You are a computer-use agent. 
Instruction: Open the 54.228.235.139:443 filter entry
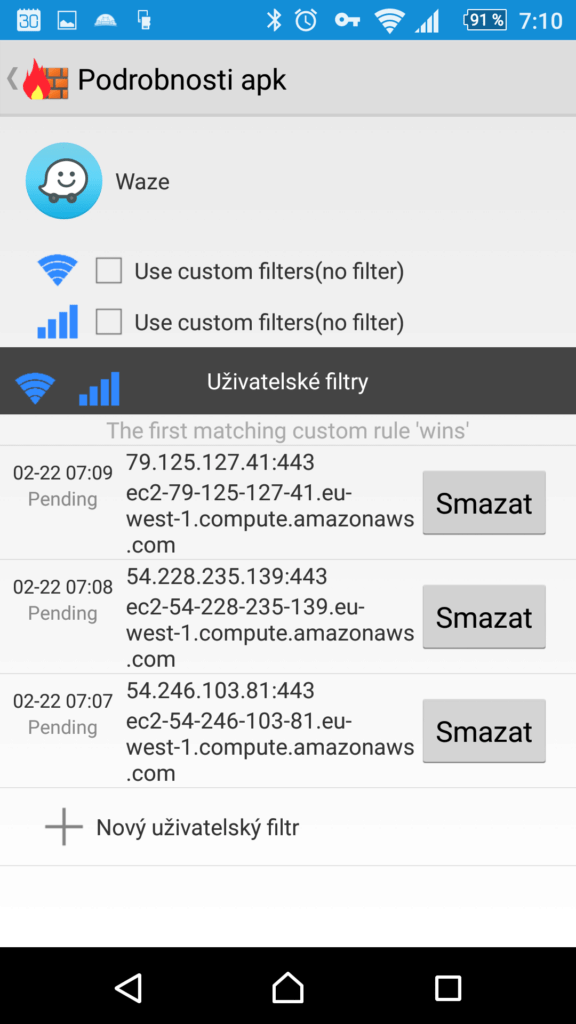pos(209,617)
